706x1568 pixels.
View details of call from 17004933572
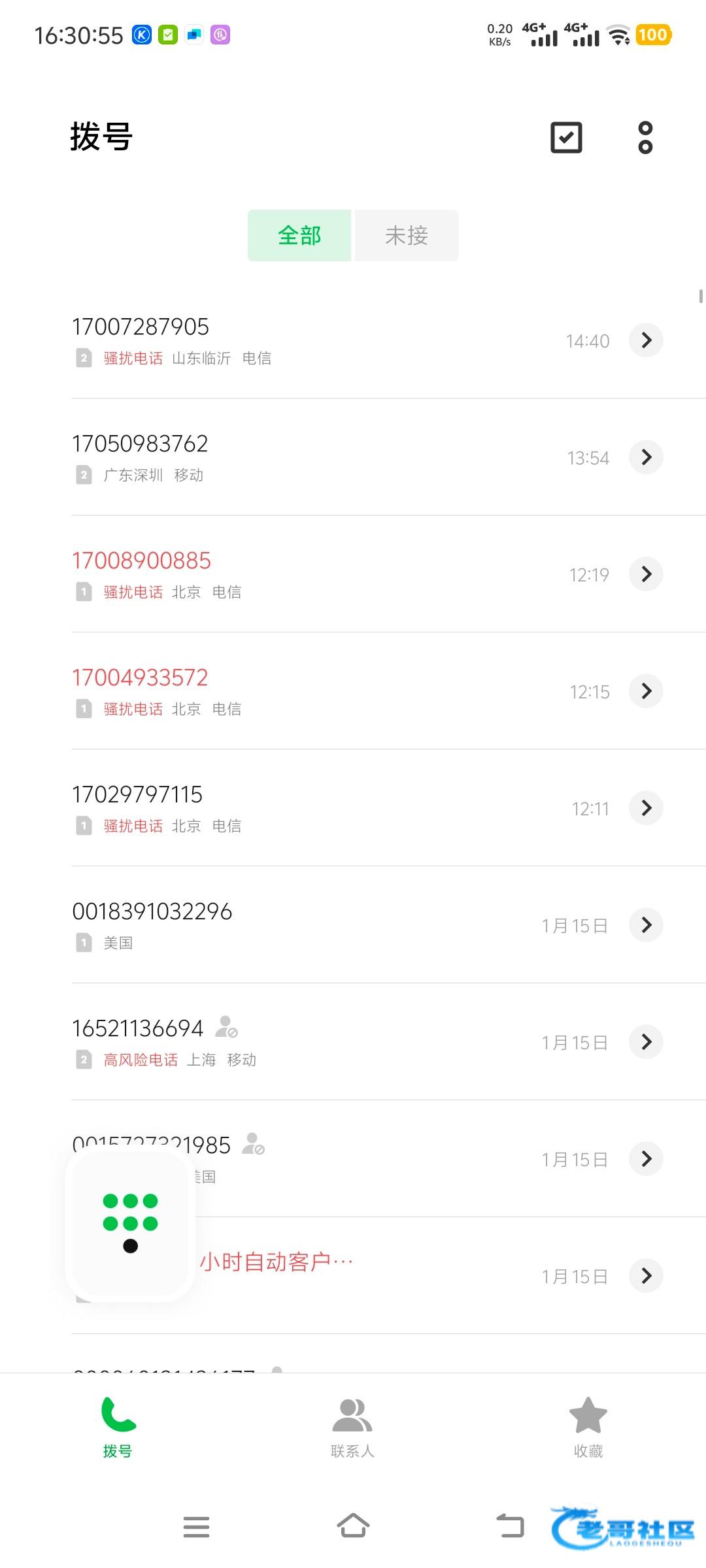click(x=646, y=691)
